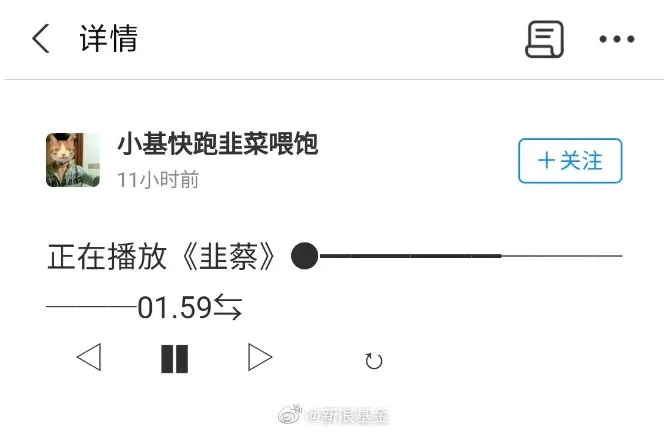Screen dimensions: 670x432
Task: Go back from the 详情 page
Action: coord(41,40)
